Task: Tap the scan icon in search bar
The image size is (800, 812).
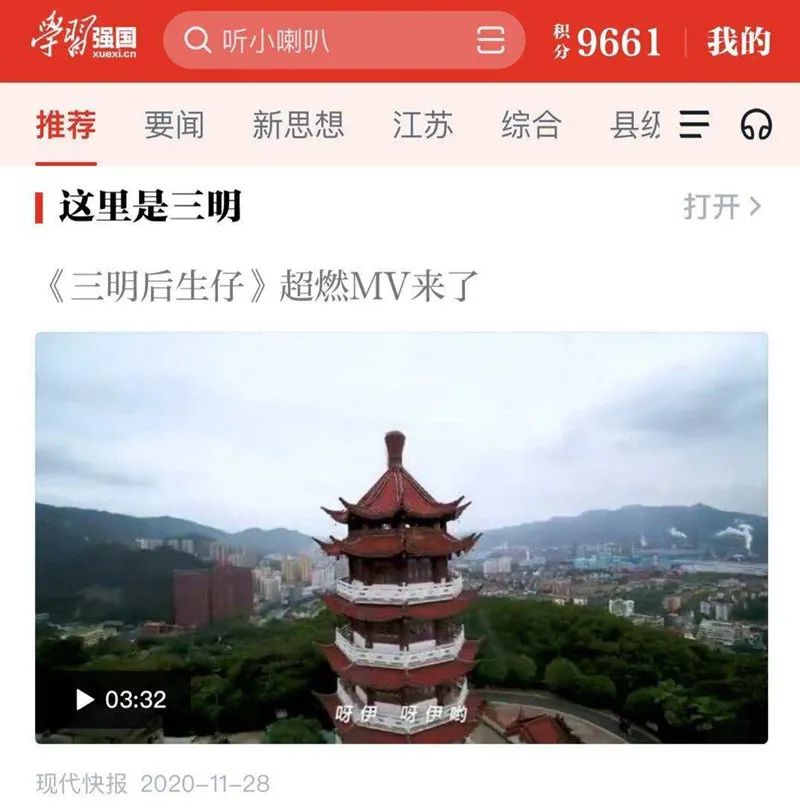Action: click(491, 41)
